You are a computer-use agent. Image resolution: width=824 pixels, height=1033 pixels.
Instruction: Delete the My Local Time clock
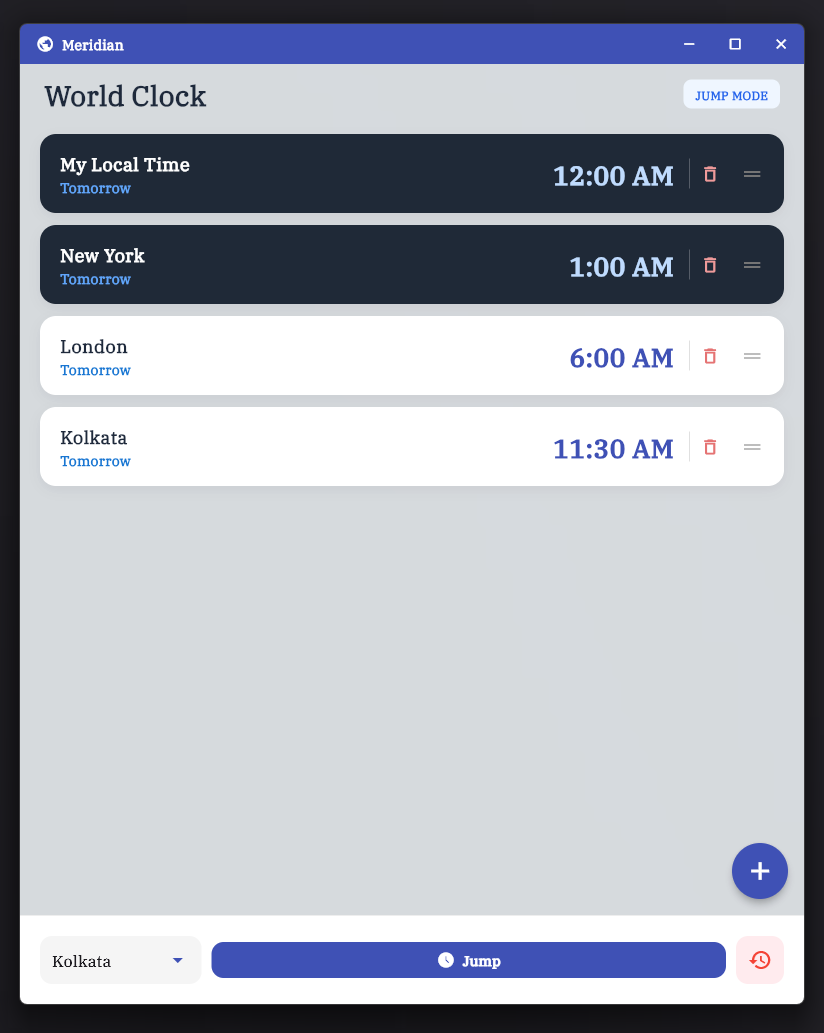[710, 174]
